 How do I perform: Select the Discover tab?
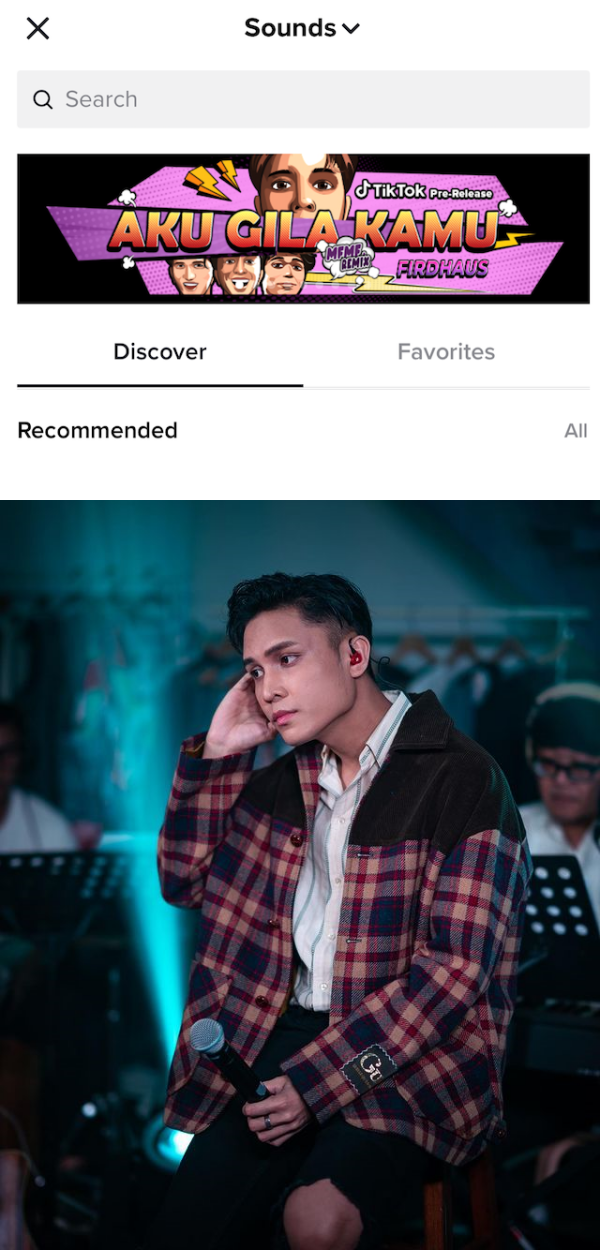160,352
